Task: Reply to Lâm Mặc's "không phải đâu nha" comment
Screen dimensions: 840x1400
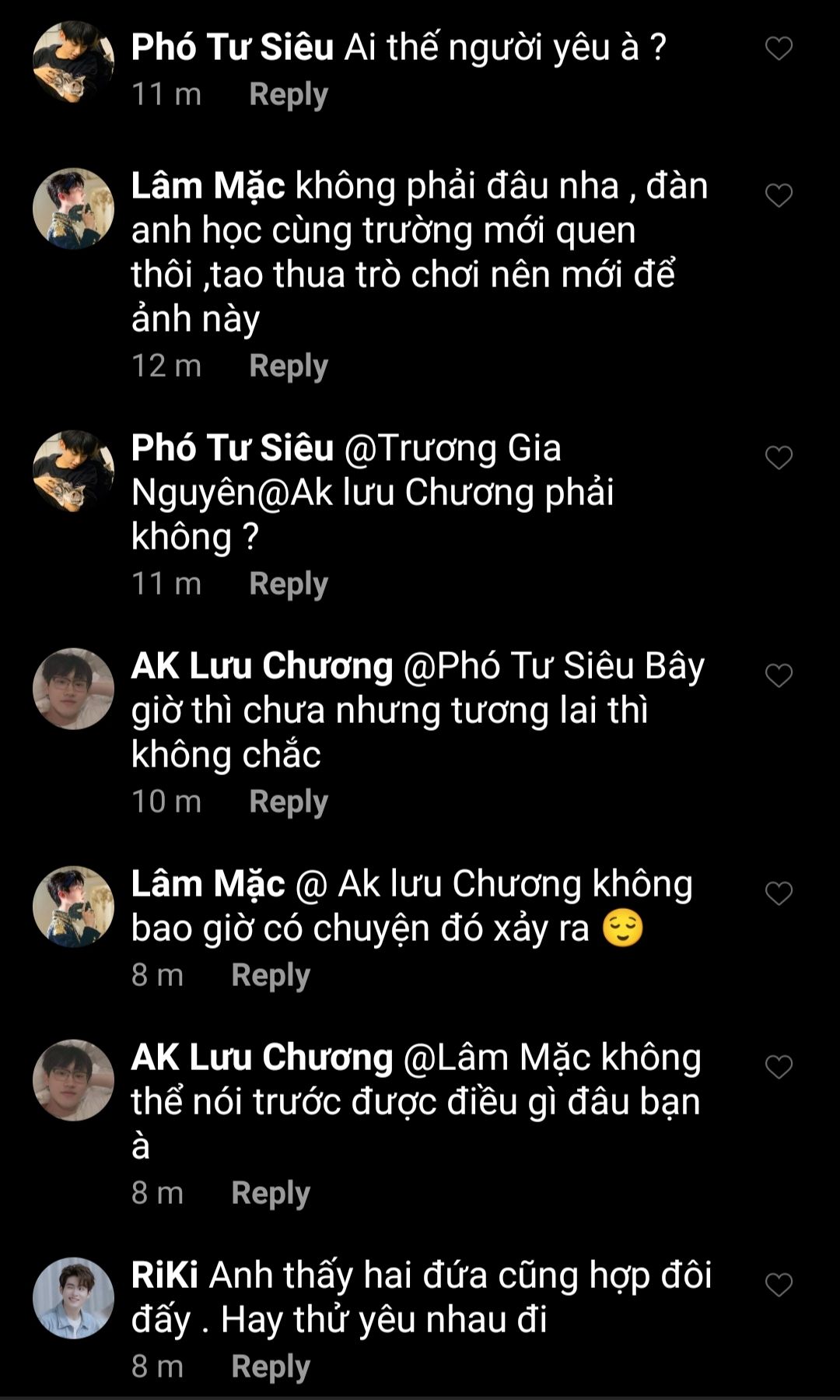Action: (289, 367)
